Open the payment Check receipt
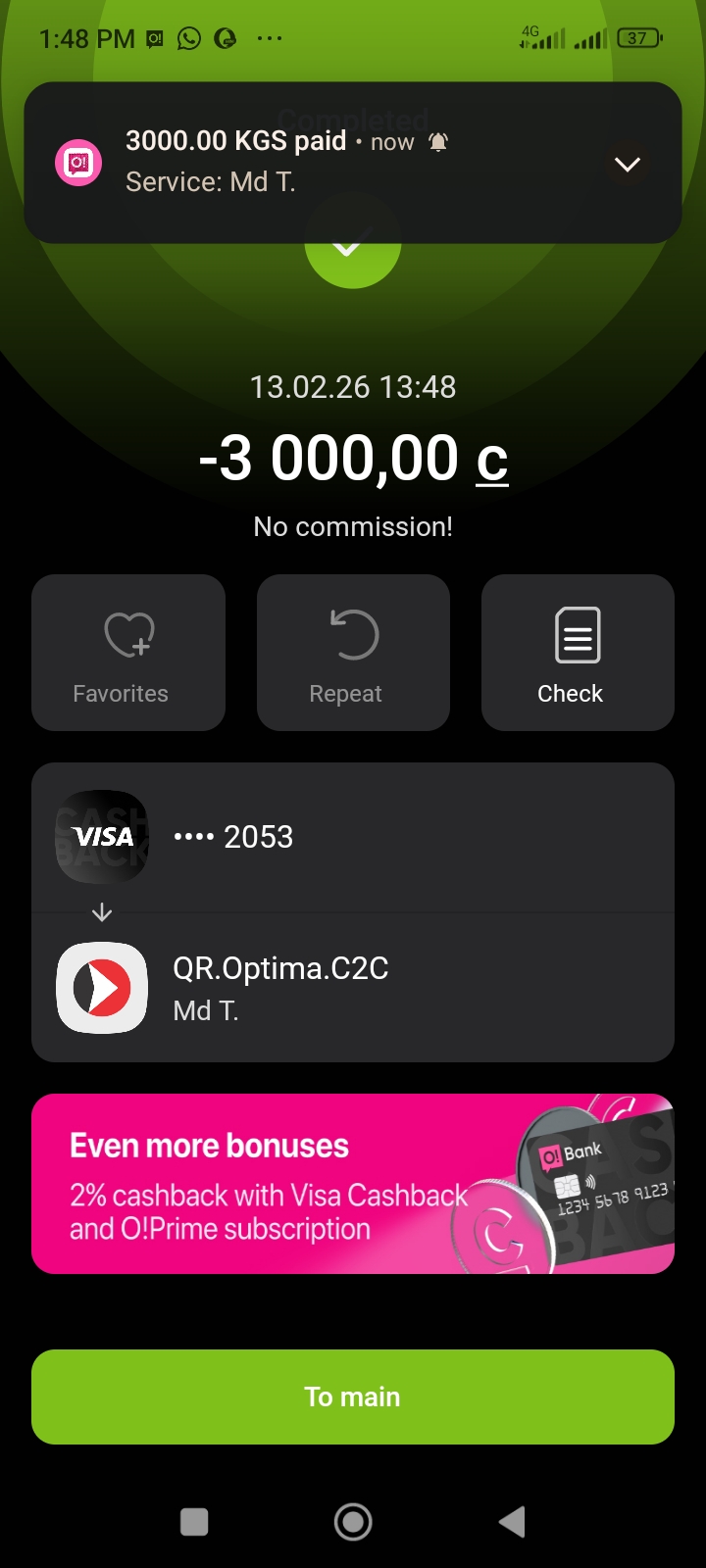706x1568 pixels. pos(578,653)
